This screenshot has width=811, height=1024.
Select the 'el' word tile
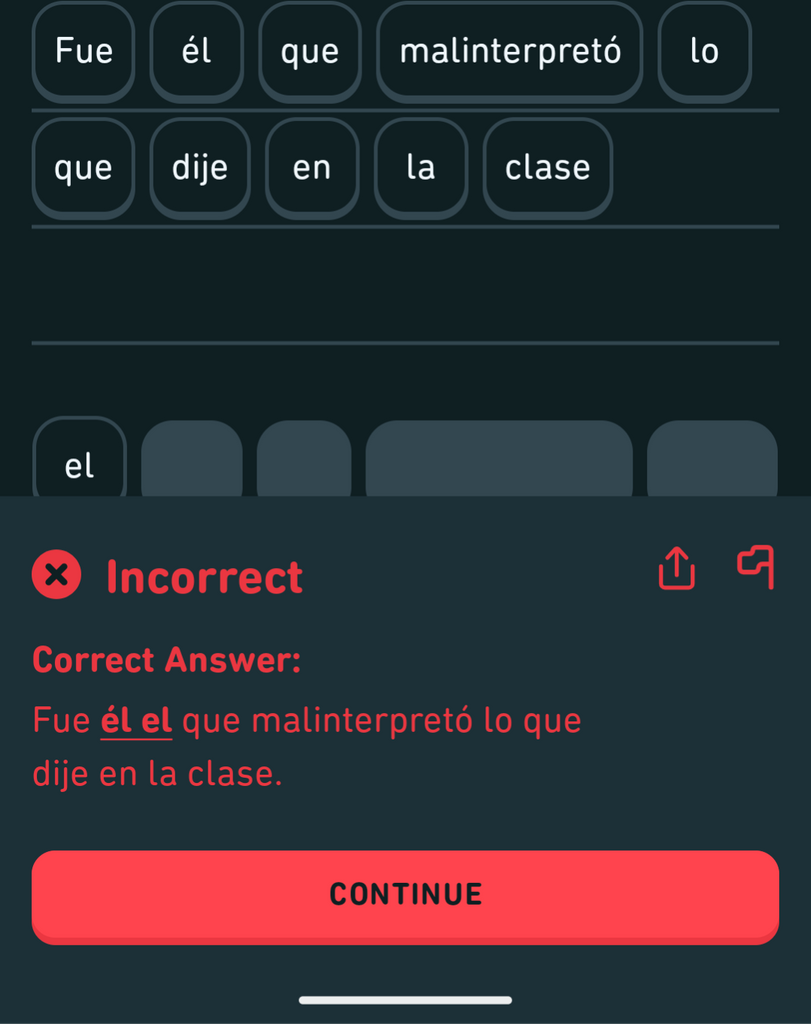pos(79,463)
